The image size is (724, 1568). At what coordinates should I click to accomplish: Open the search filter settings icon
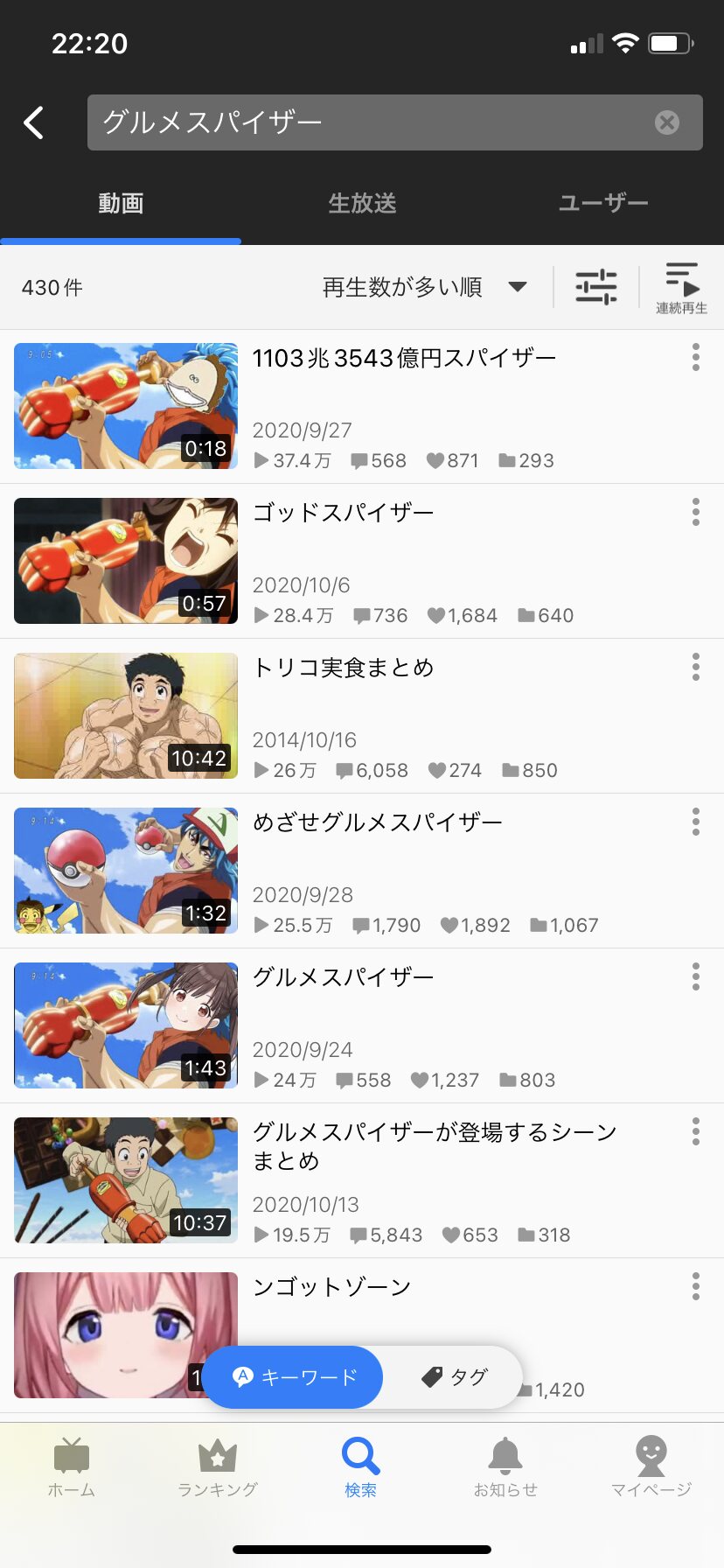(x=595, y=287)
